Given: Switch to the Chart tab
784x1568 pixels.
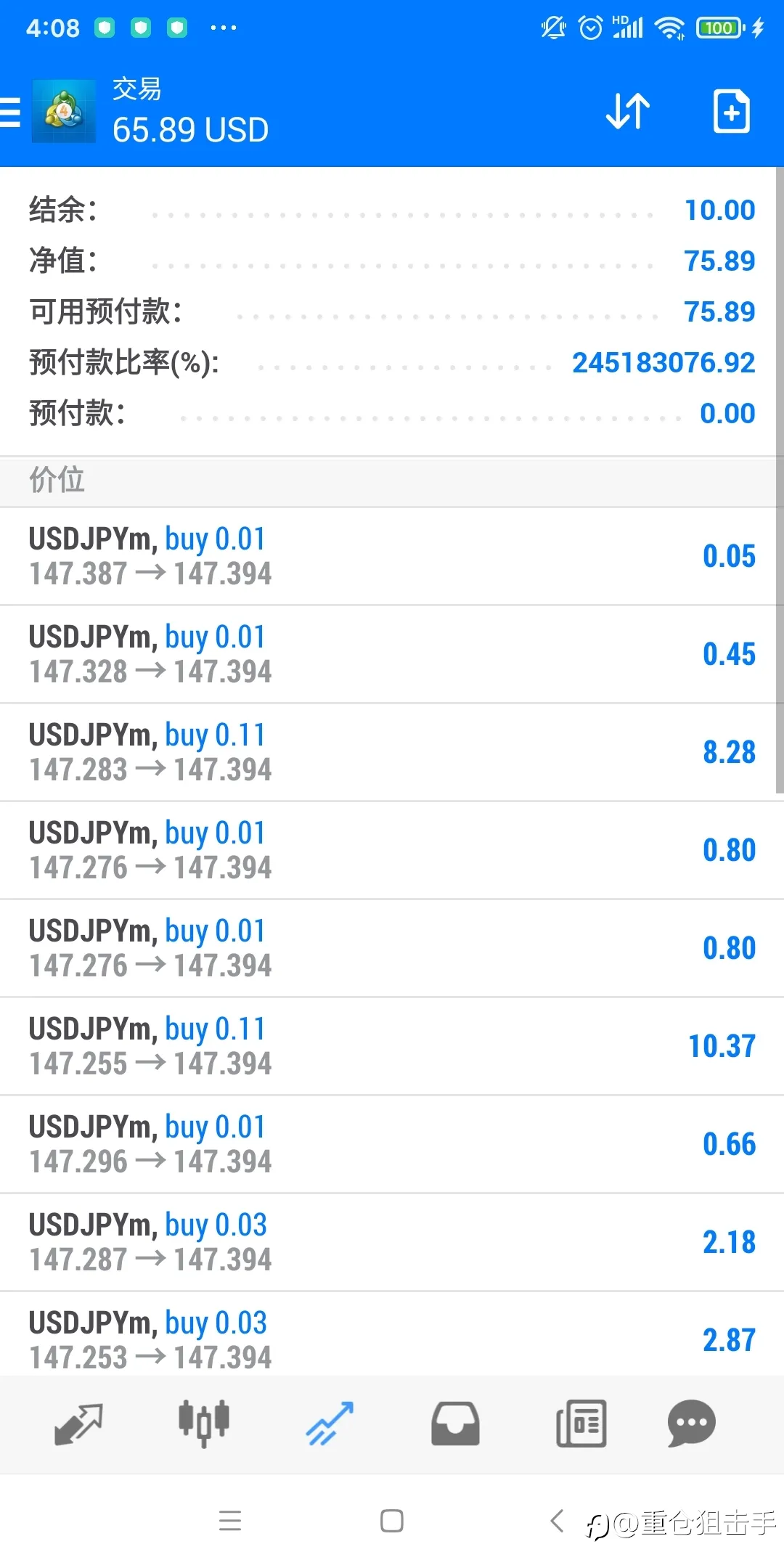Looking at the screenshot, I should click(x=204, y=1424).
